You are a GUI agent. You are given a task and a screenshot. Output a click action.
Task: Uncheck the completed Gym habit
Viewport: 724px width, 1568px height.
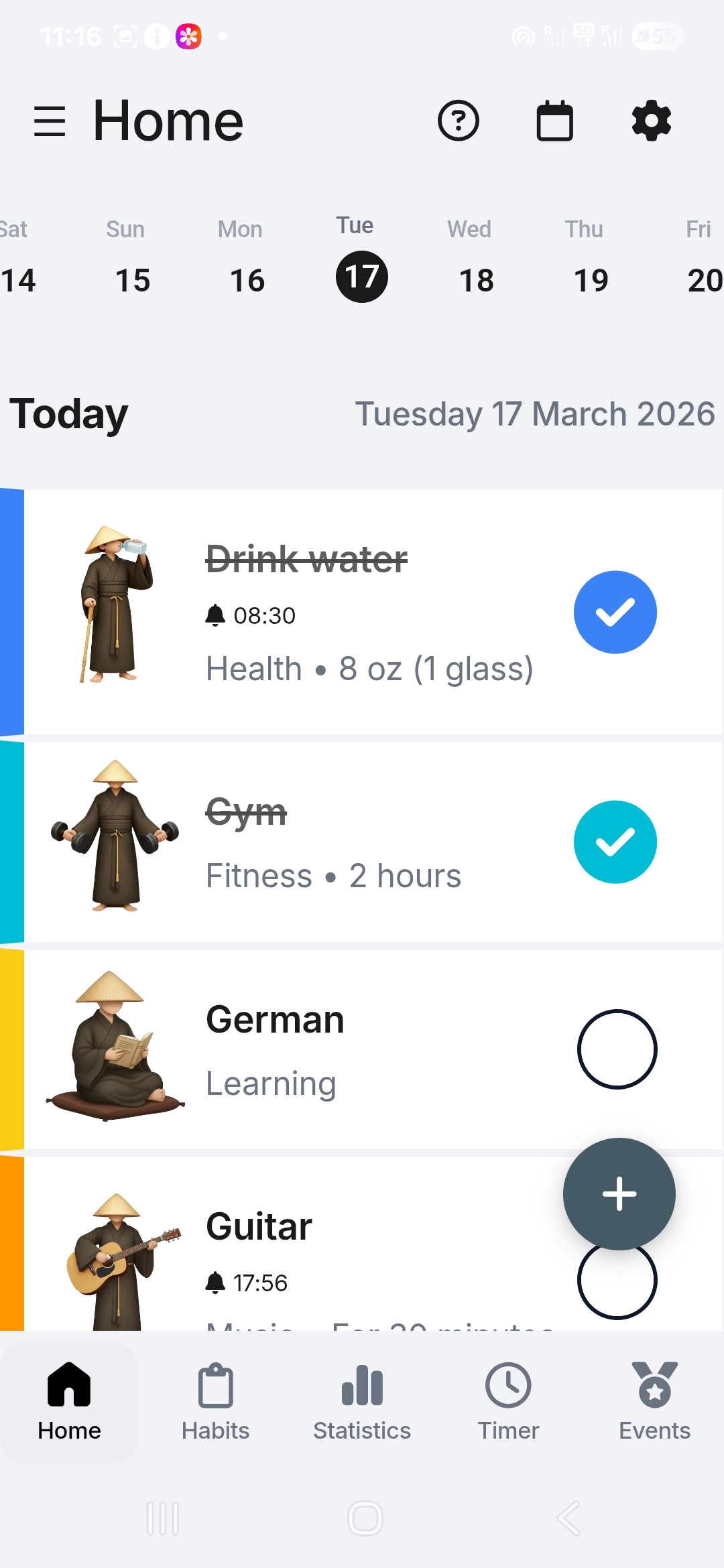[615, 842]
